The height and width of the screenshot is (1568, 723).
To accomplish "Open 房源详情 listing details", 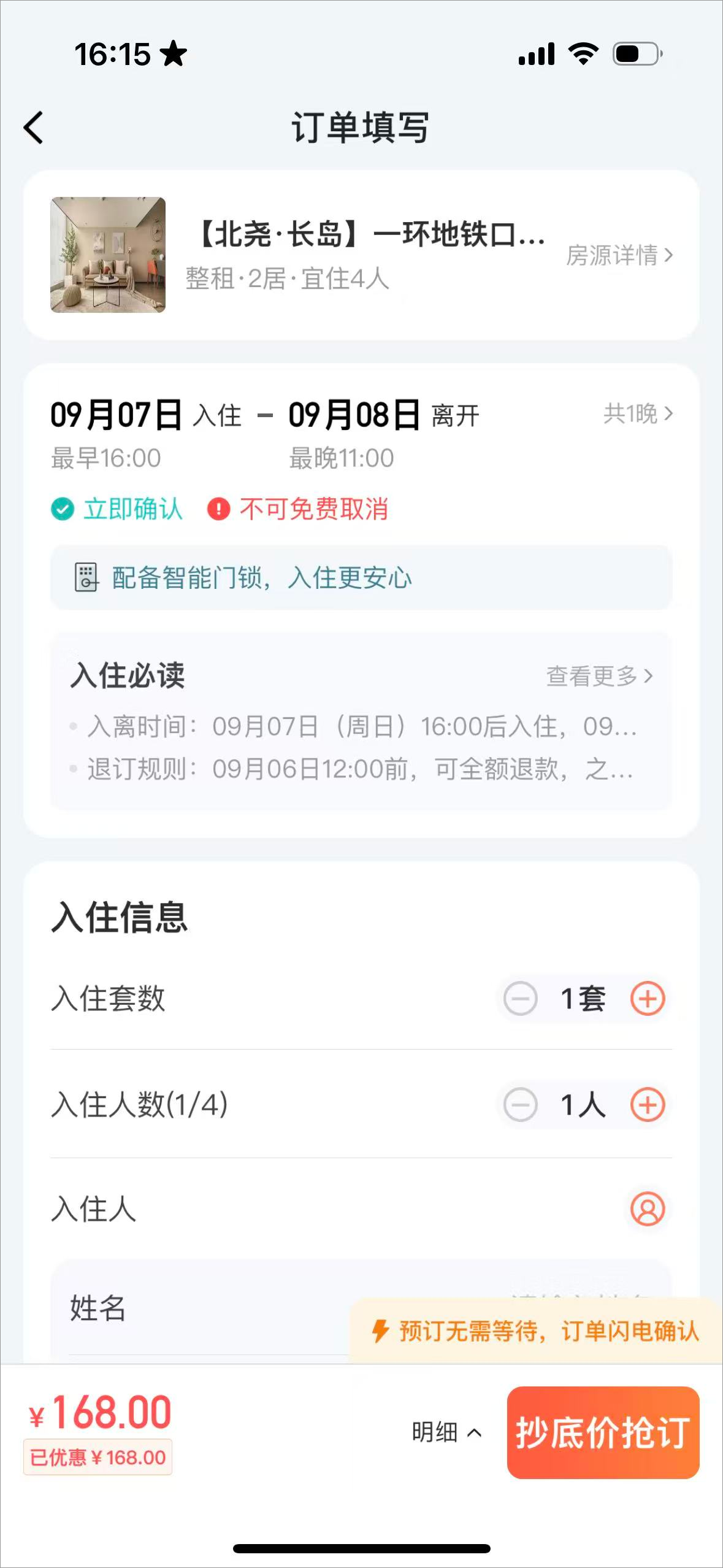I will (x=619, y=255).
